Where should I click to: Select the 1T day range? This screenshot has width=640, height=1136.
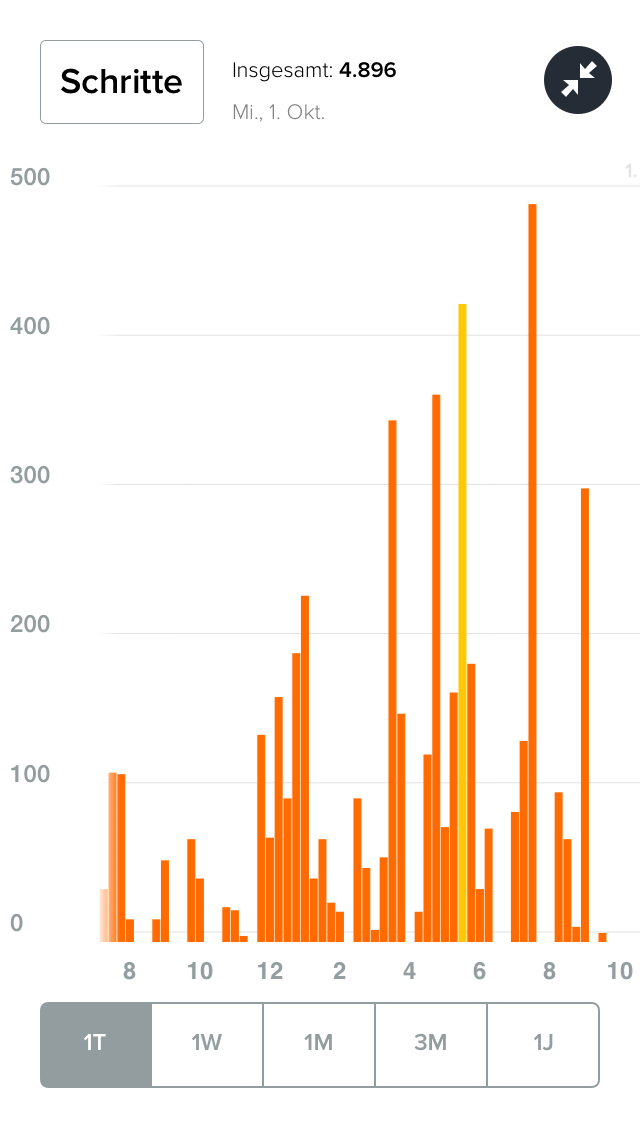click(x=96, y=1044)
